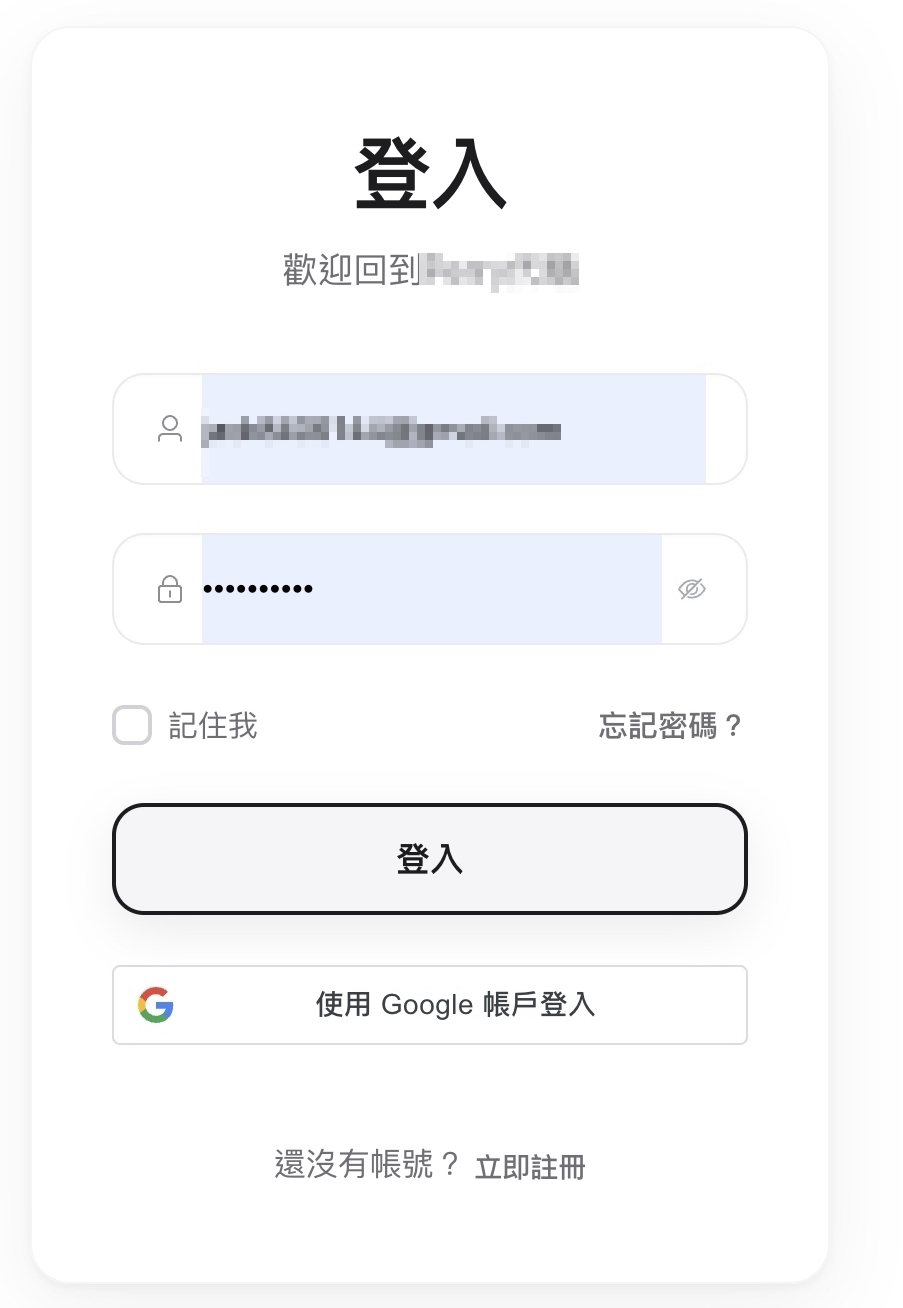The width and height of the screenshot is (903, 1308).
Task: Check the 記住我 checkbox
Action: (x=132, y=725)
